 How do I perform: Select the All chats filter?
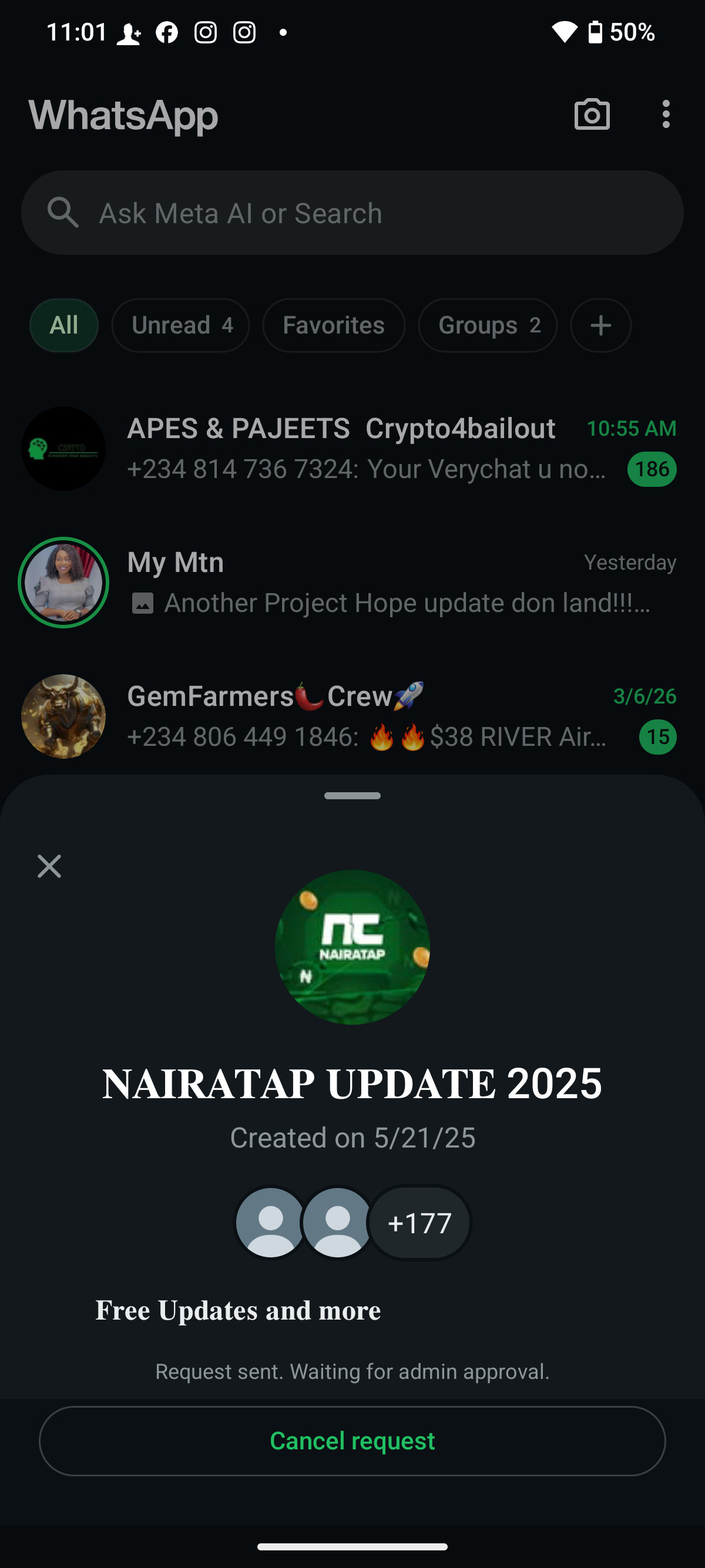pos(64,325)
